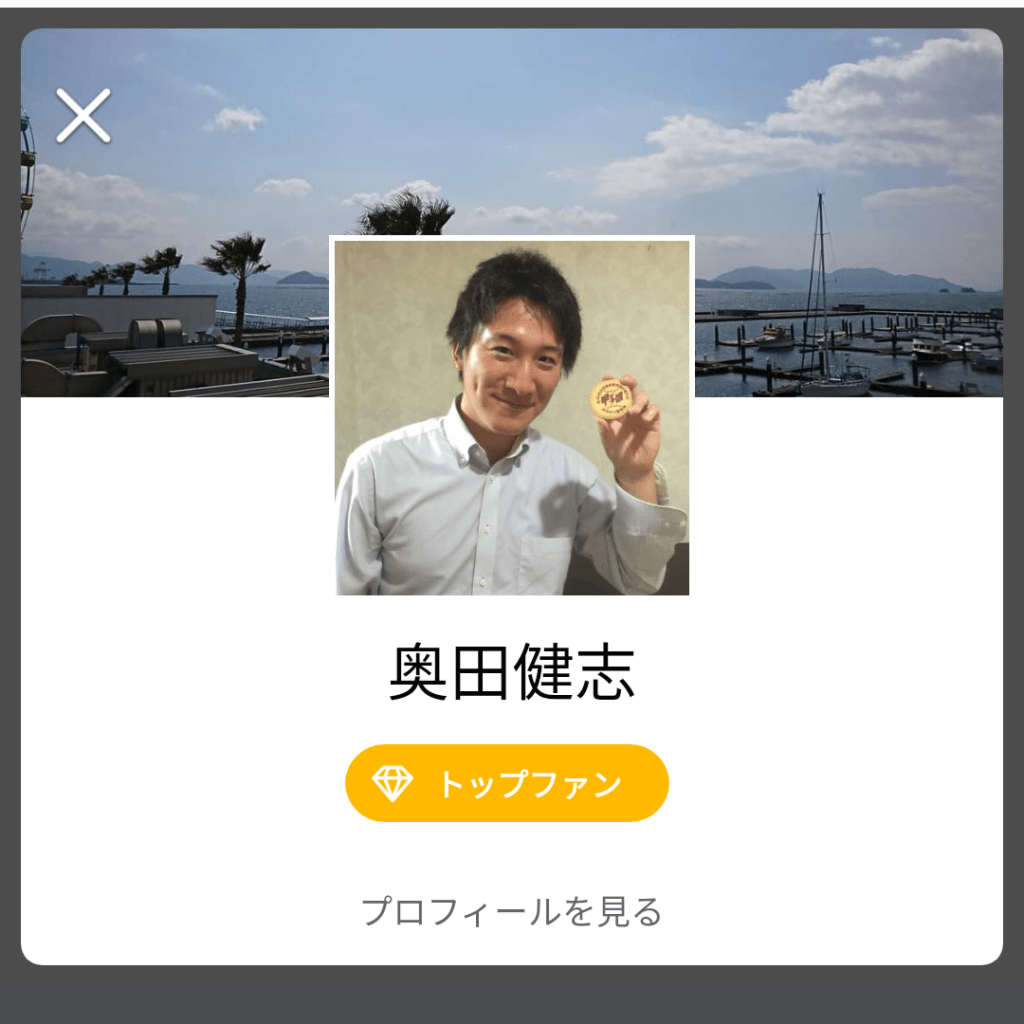Open プロフィールを見る link
Viewport: 1024px width, 1024px height.
511,911
